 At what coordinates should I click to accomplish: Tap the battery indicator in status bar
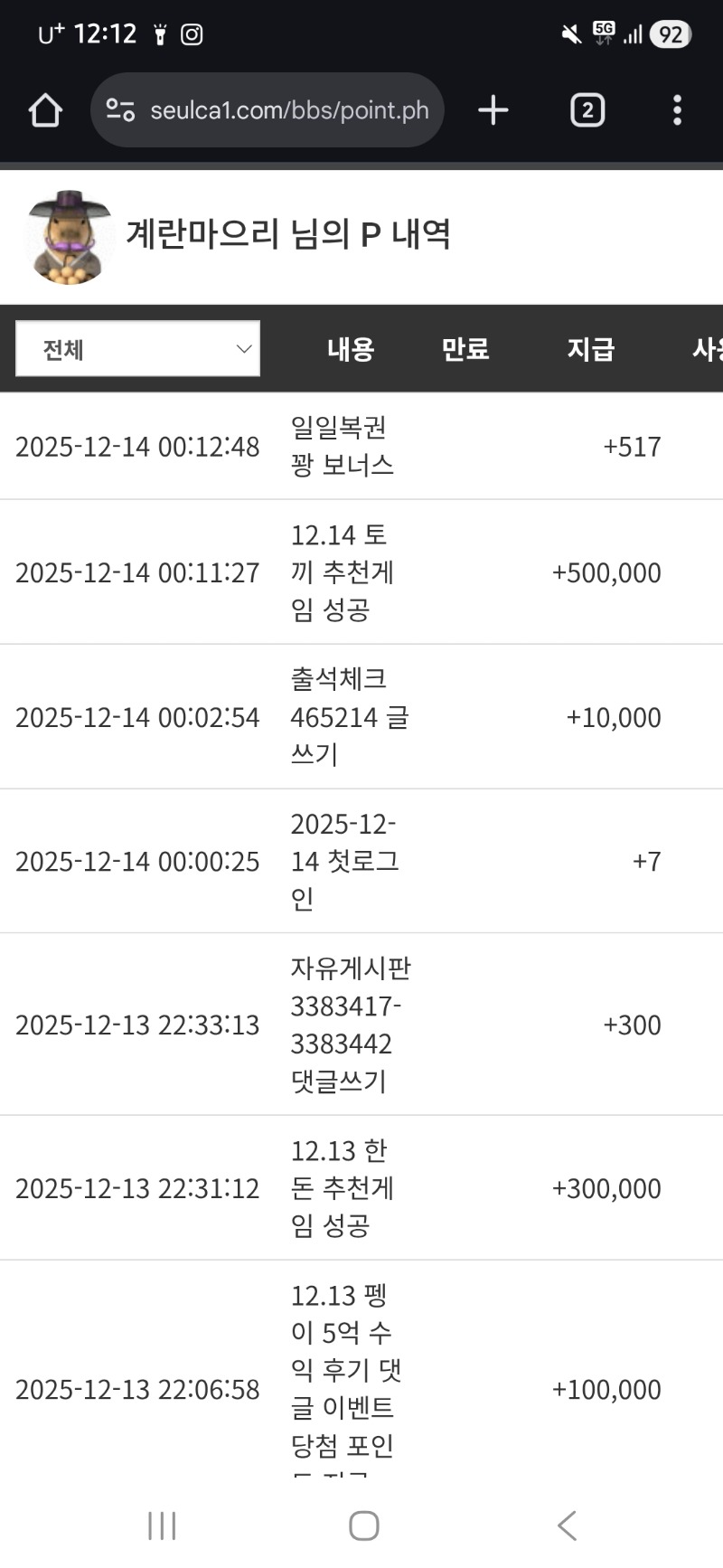667,33
